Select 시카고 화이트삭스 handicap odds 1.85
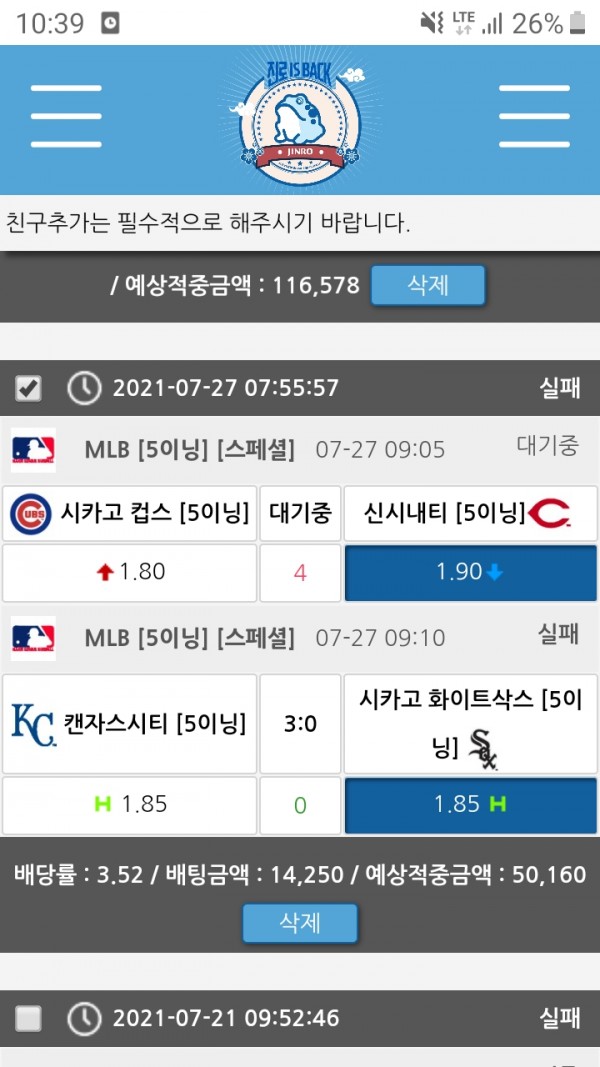 pos(470,805)
